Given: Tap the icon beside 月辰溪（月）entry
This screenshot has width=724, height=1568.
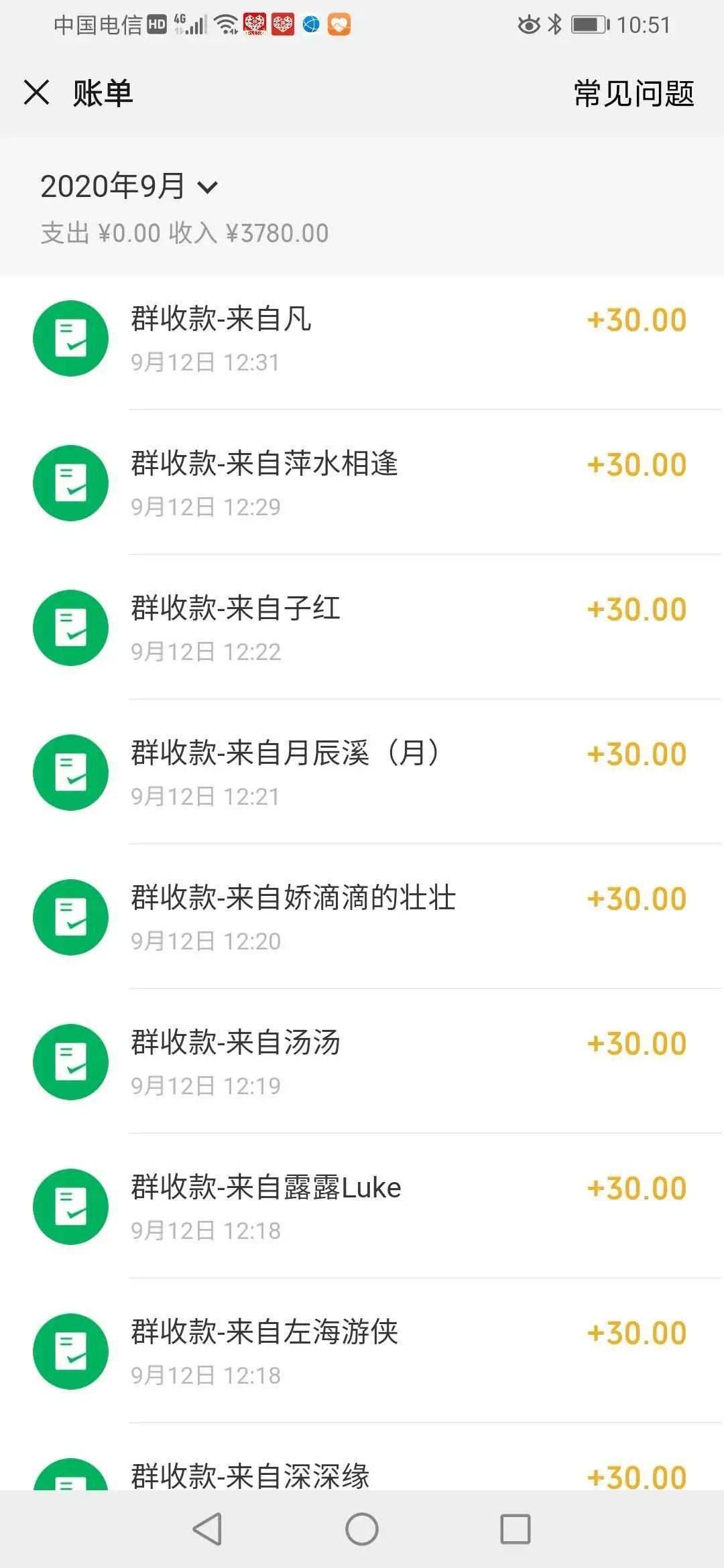Looking at the screenshot, I should [x=70, y=773].
